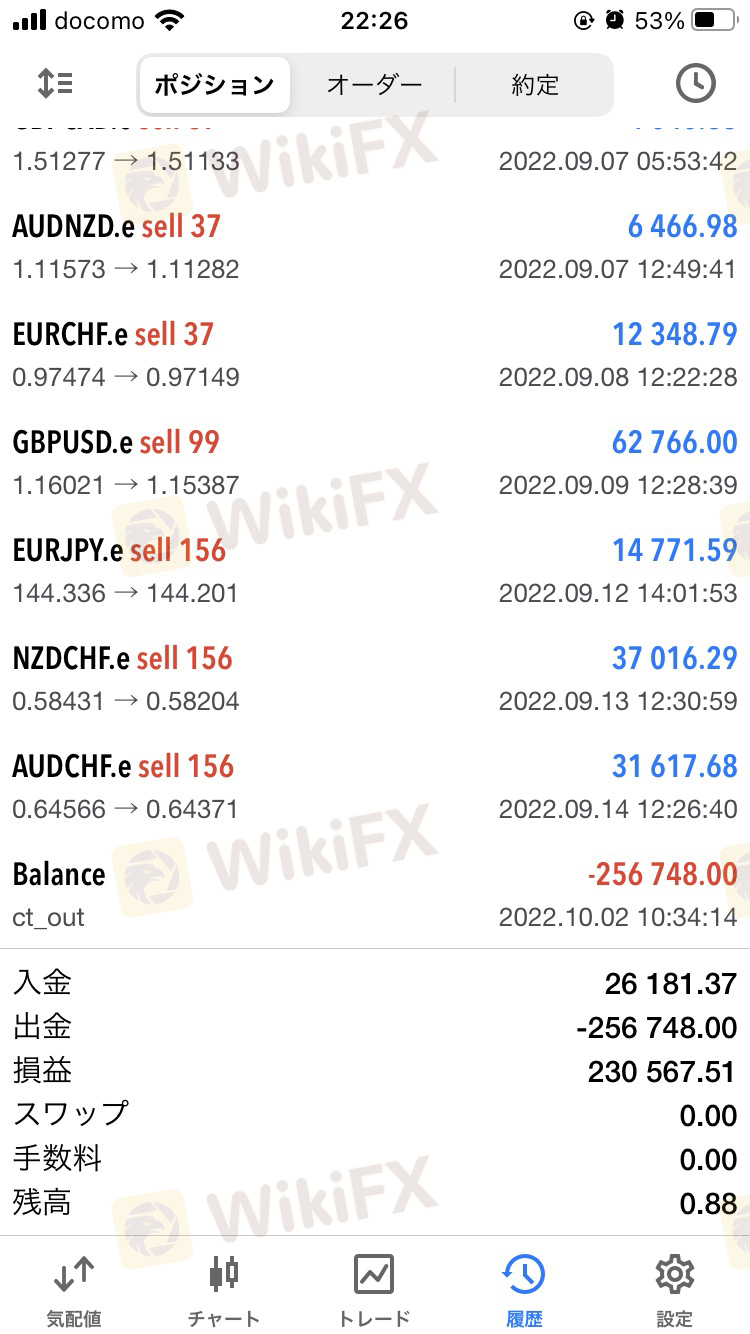Go to the 気配値 tab

(x=74, y=1289)
